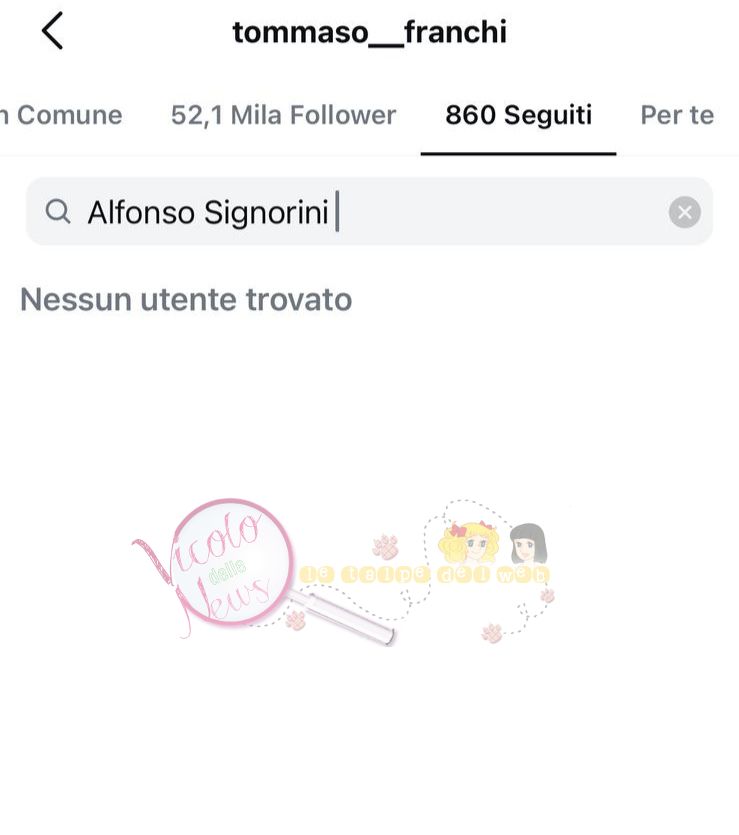Switch to the In Comune tab

click(62, 115)
